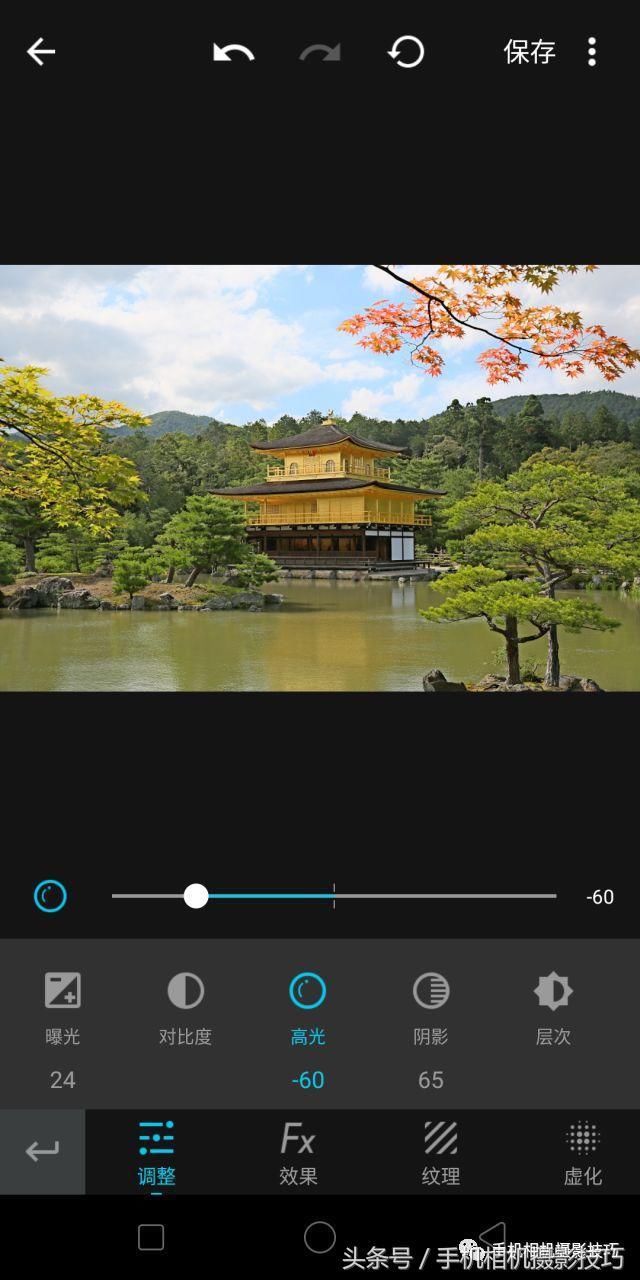The image size is (640, 1280).
Task: Switch to the 虚化 blur tab
Action: click(x=583, y=1153)
